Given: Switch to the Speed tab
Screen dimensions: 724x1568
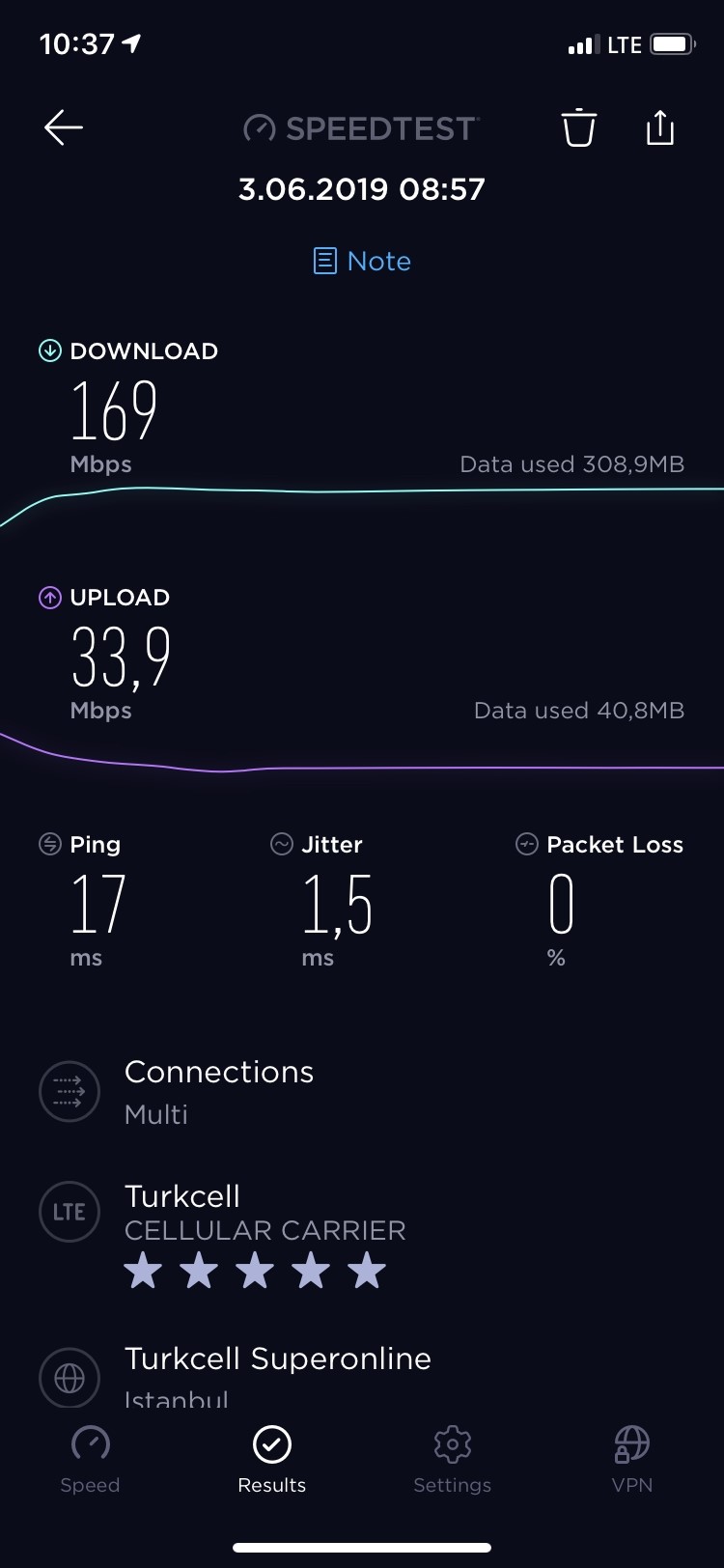Looking at the screenshot, I should click(91, 1460).
